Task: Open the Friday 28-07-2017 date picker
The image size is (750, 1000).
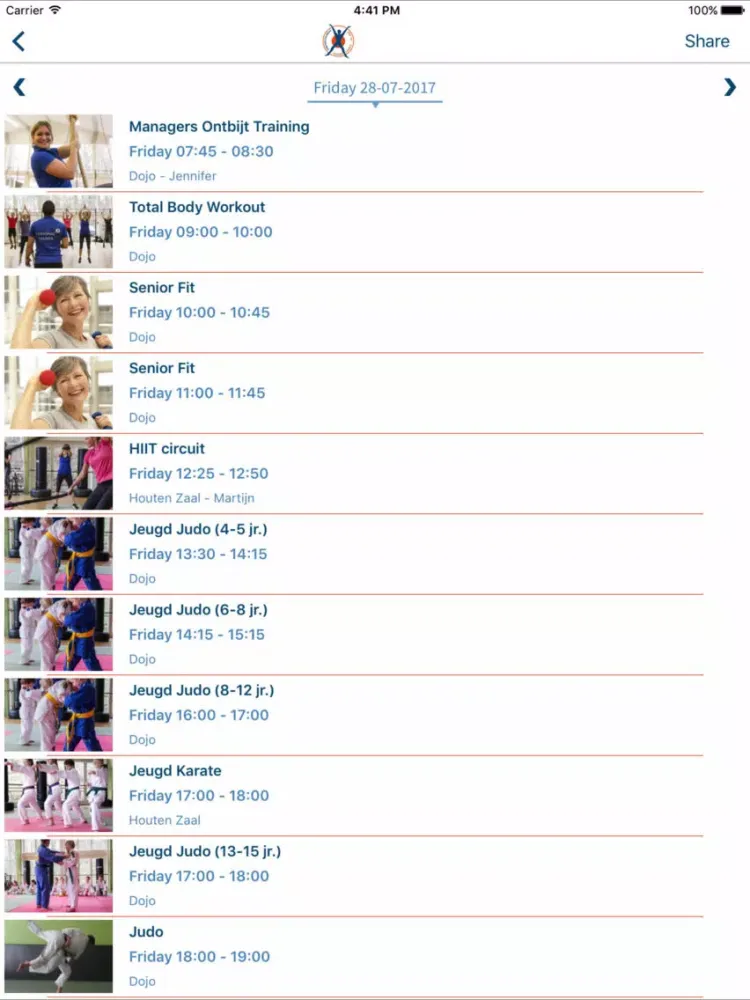Action: 374,88
